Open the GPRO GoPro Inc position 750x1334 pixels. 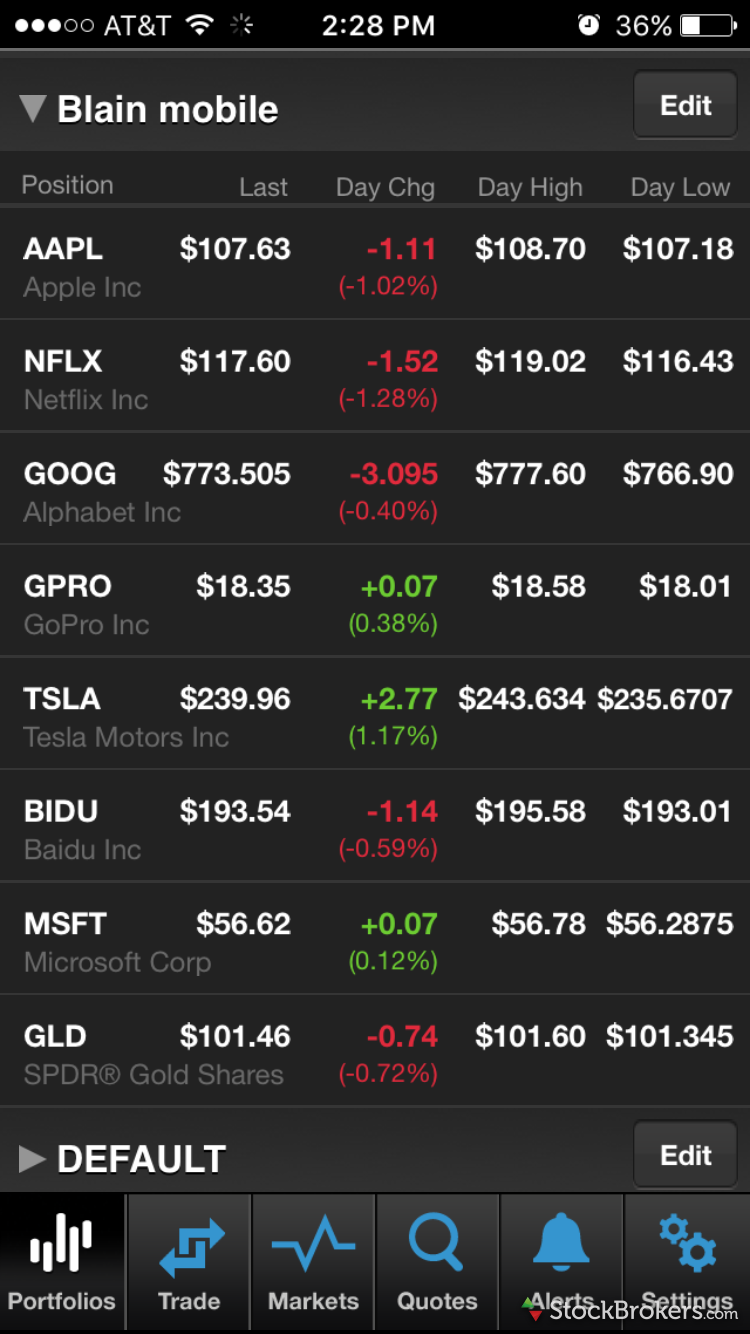click(375, 601)
